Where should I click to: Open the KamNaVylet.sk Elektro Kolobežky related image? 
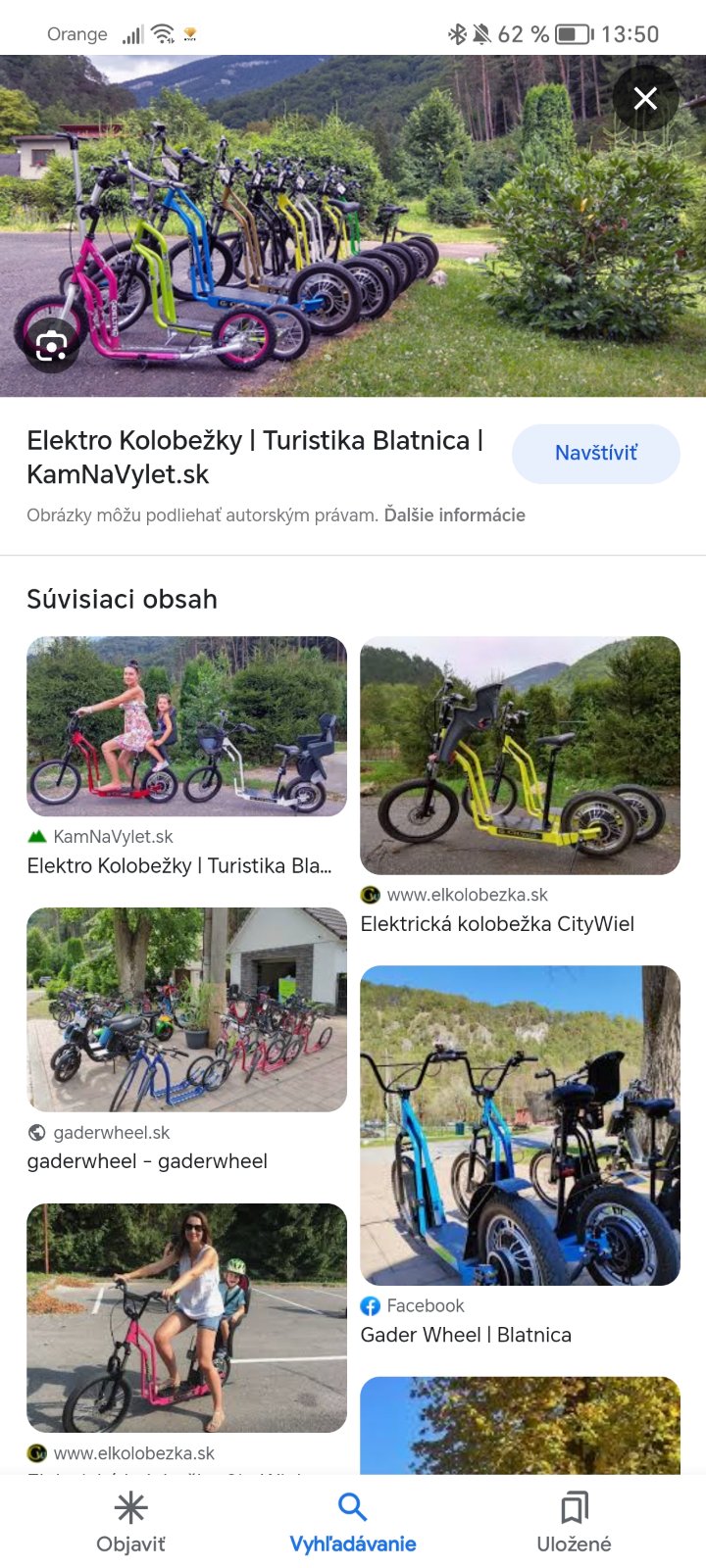coord(186,726)
